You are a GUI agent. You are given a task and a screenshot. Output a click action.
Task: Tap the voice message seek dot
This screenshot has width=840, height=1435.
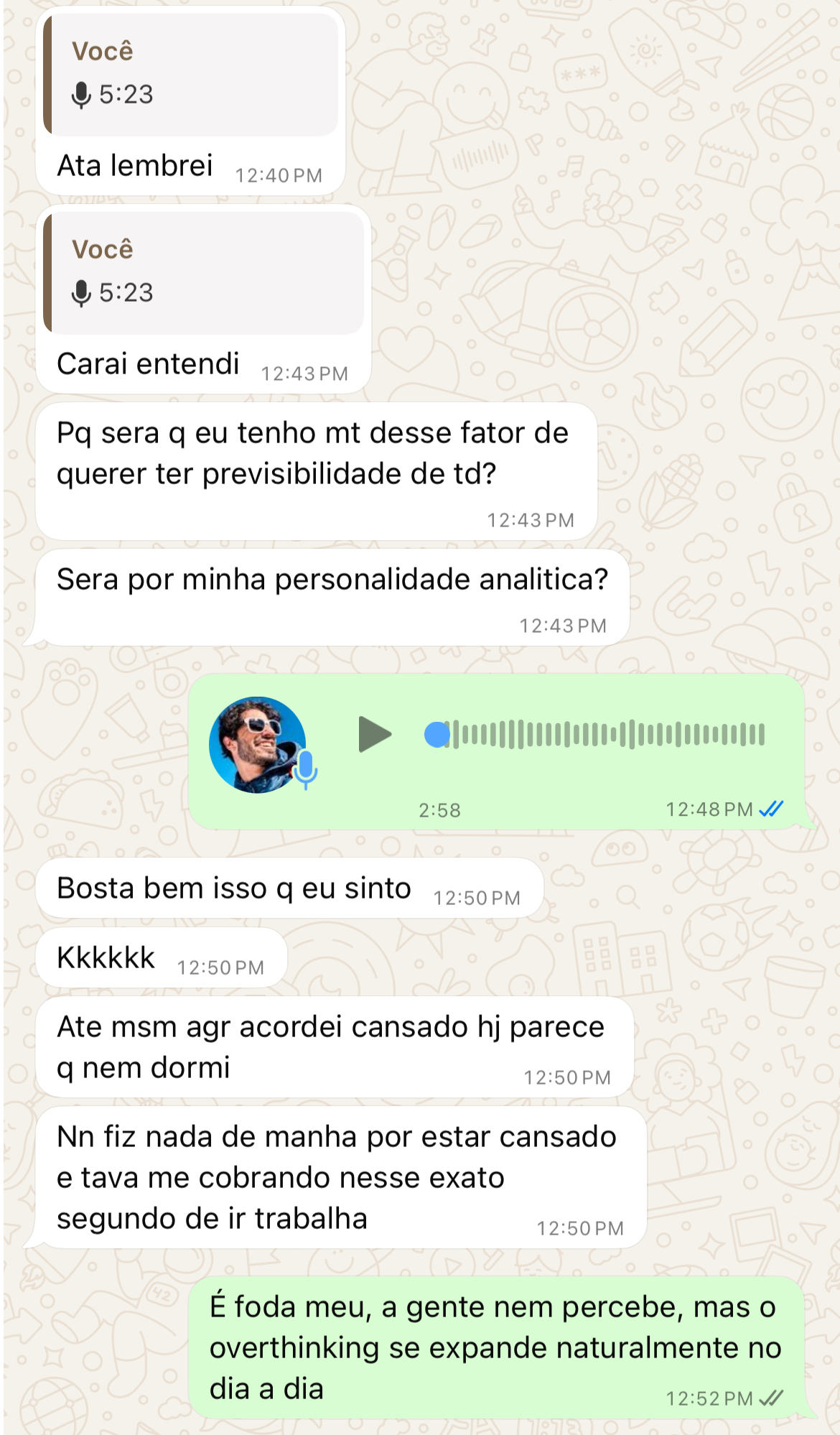point(437,735)
